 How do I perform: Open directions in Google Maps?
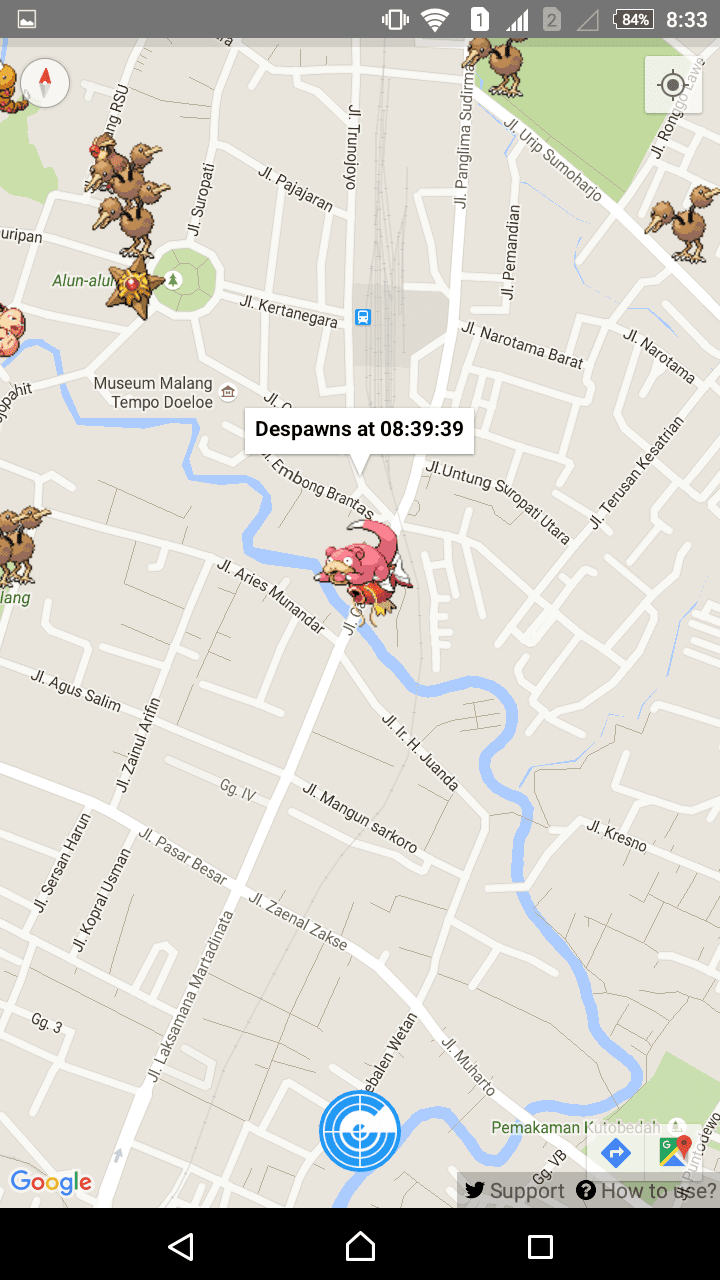coord(616,1153)
